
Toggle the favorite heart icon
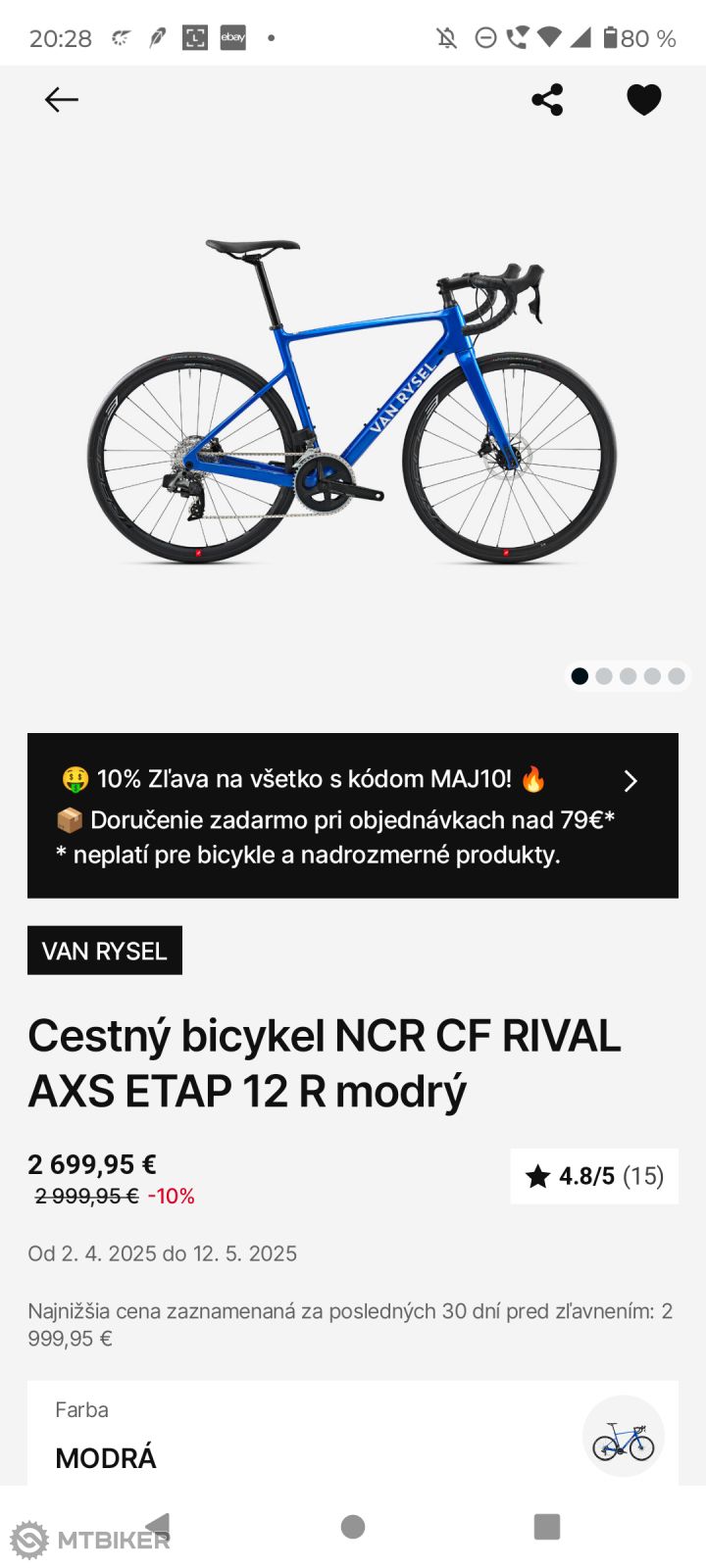pyautogui.click(x=643, y=100)
